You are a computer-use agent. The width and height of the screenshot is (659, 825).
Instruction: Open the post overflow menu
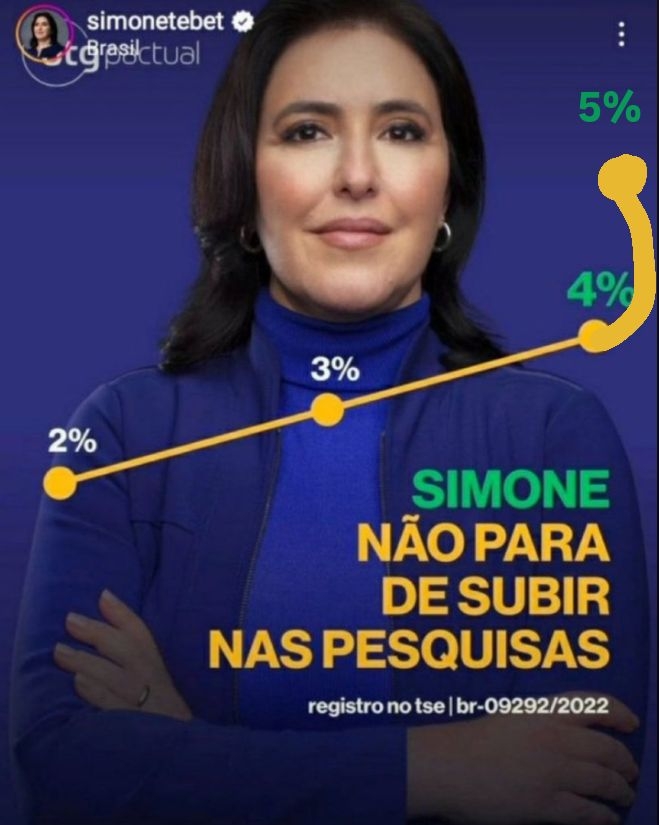pos(622,34)
